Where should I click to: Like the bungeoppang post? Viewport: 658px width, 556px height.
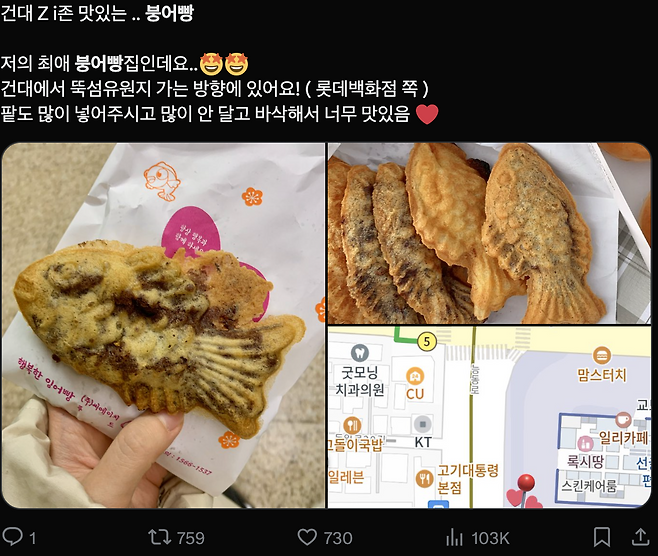click(308, 537)
